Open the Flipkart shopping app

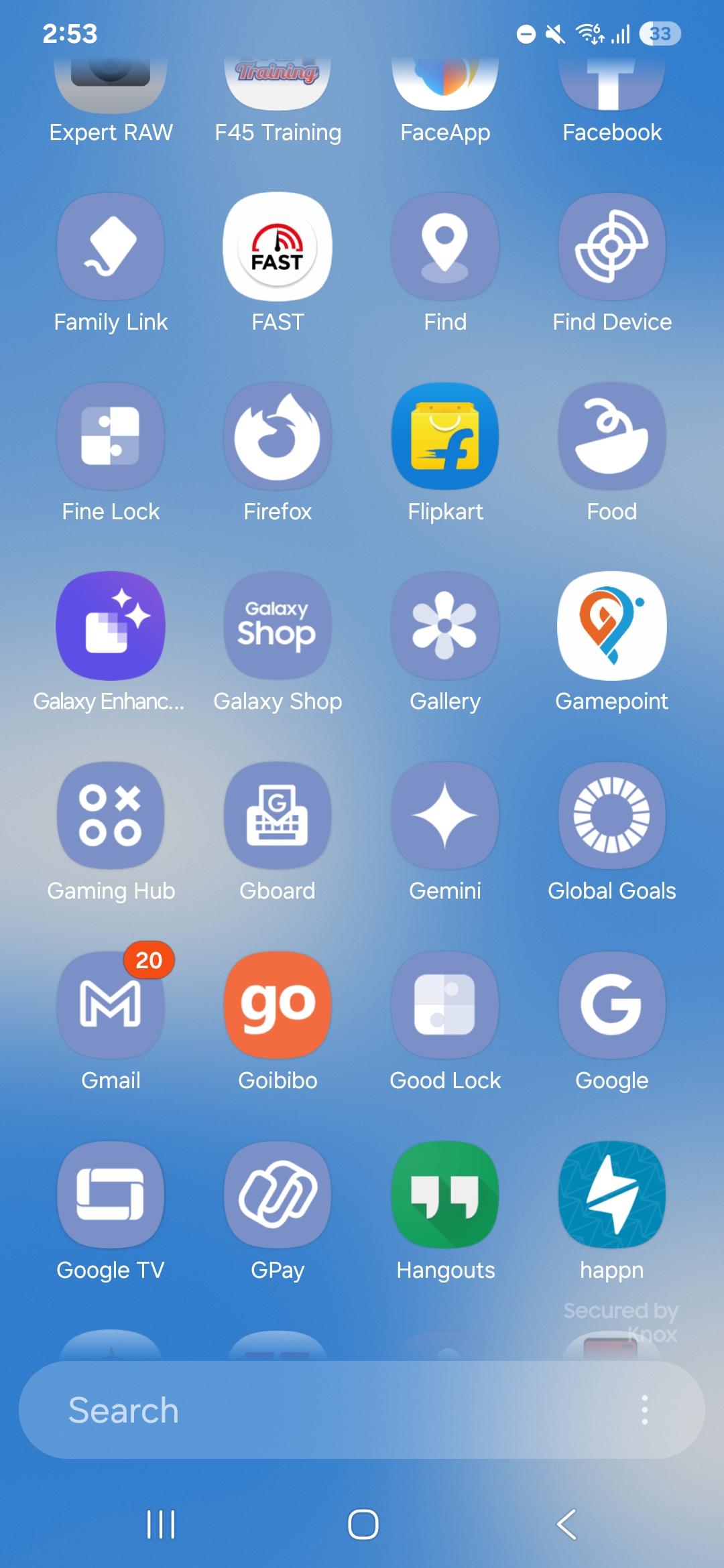[x=445, y=436]
